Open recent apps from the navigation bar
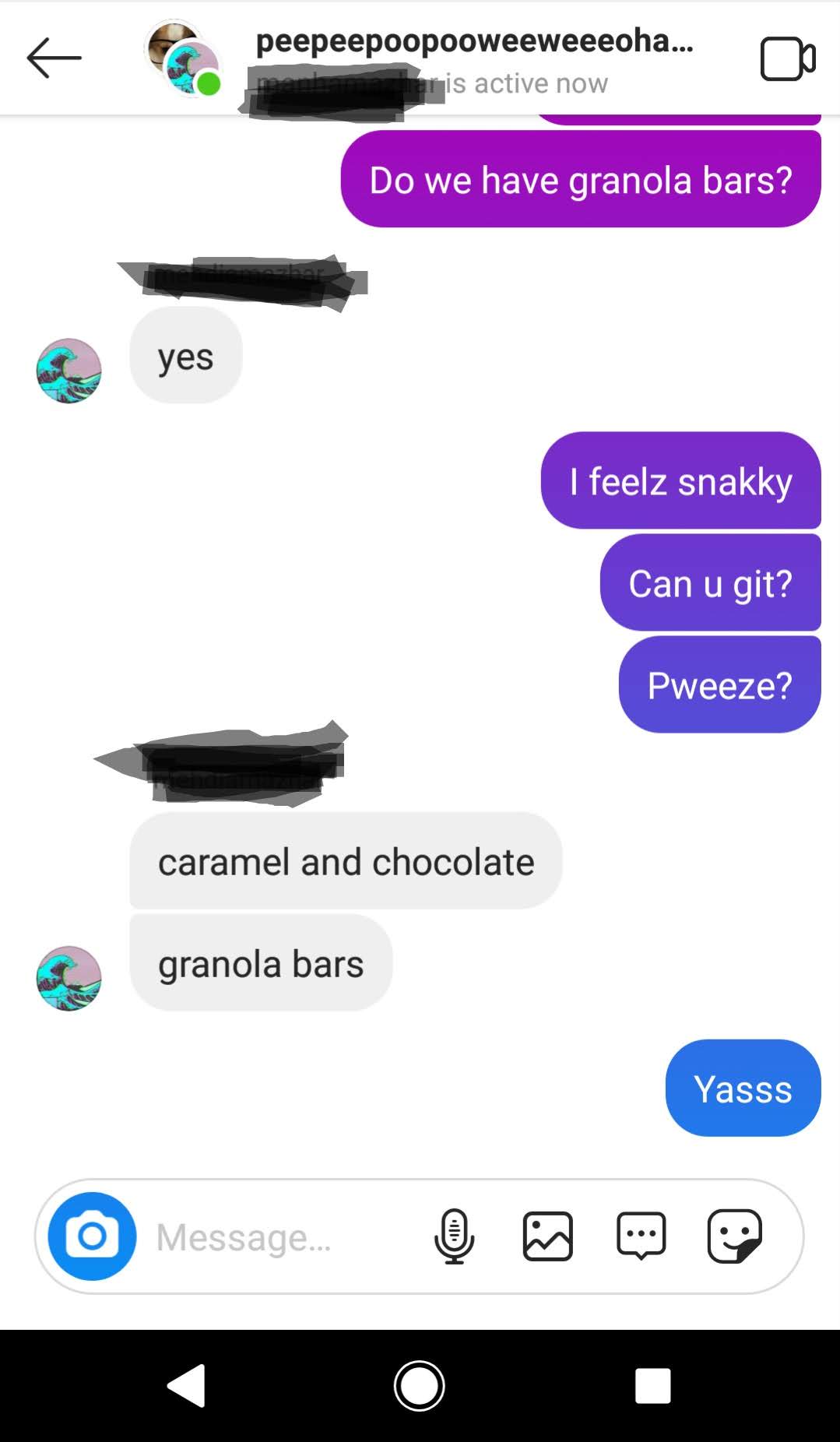The height and width of the screenshot is (1442, 840). pos(652,1386)
